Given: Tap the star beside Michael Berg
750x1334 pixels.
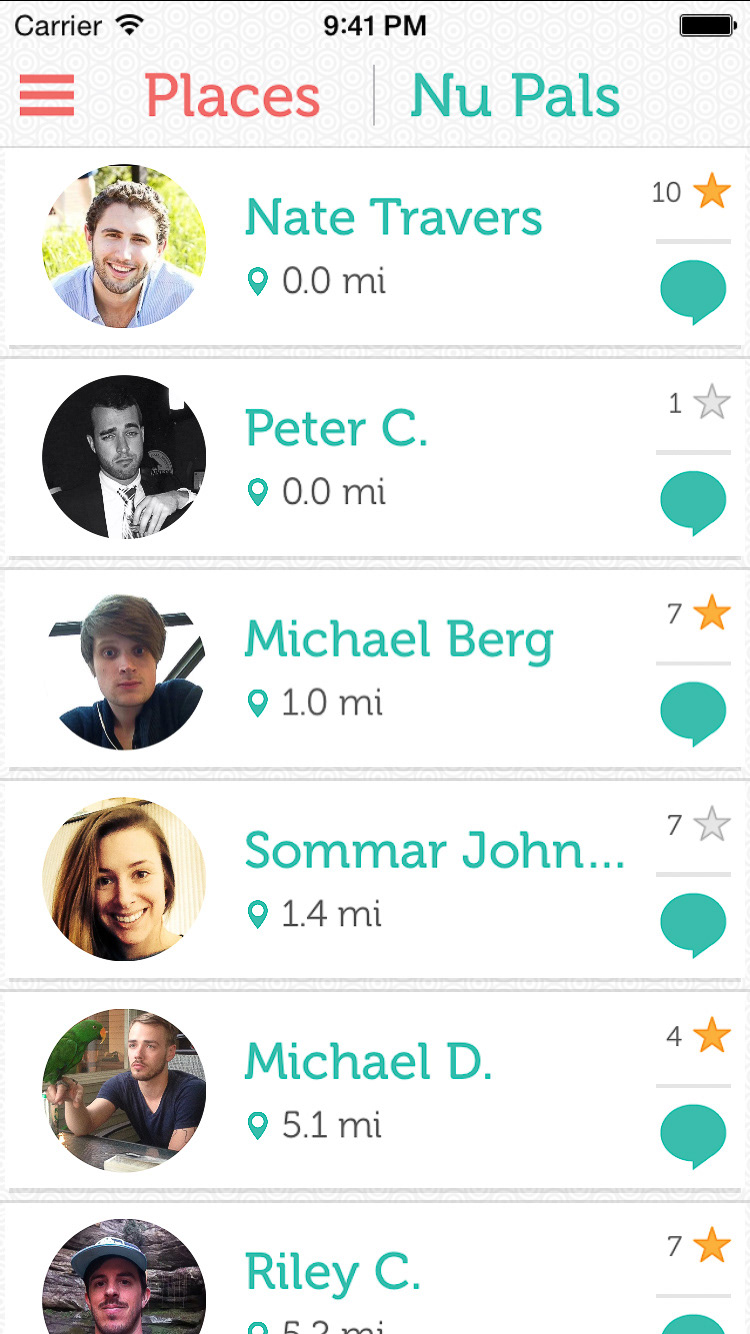Looking at the screenshot, I should point(711,612).
